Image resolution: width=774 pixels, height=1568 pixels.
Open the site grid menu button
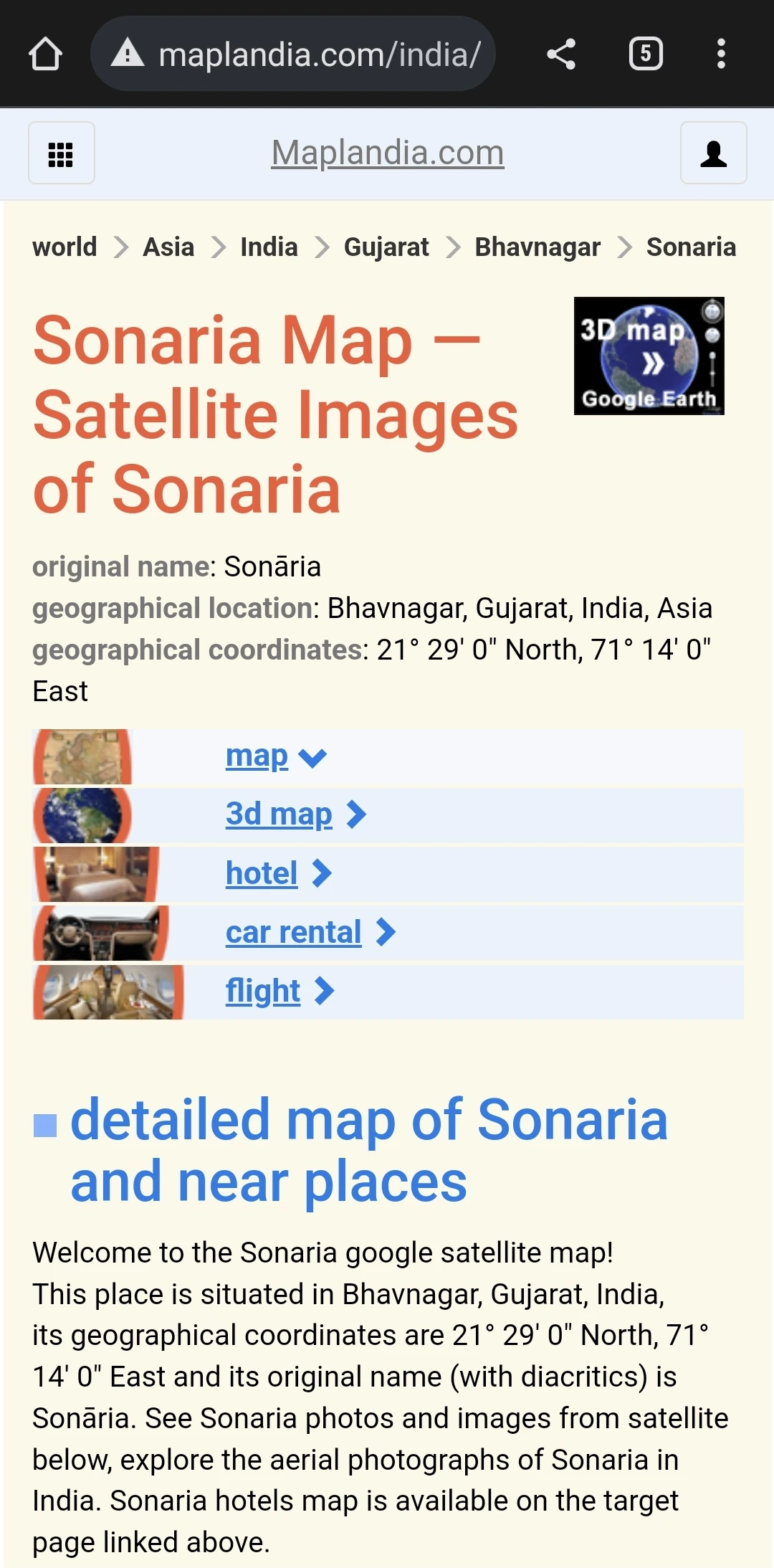pos(61,153)
